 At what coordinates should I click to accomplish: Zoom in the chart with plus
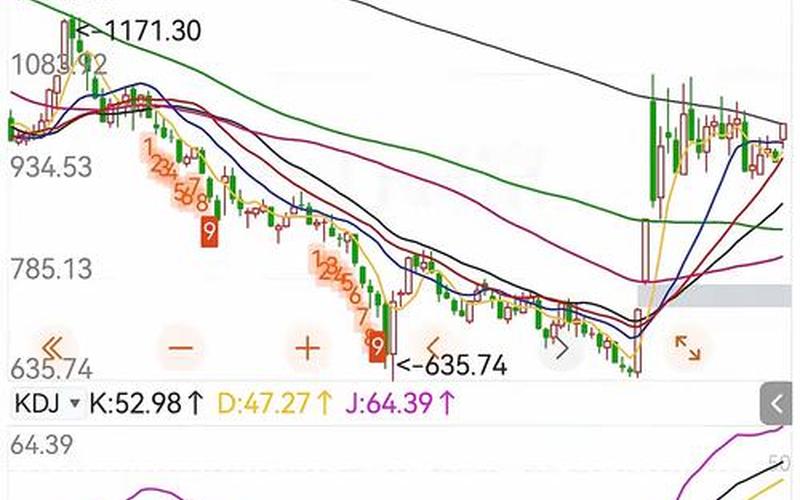tap(308, 348)
